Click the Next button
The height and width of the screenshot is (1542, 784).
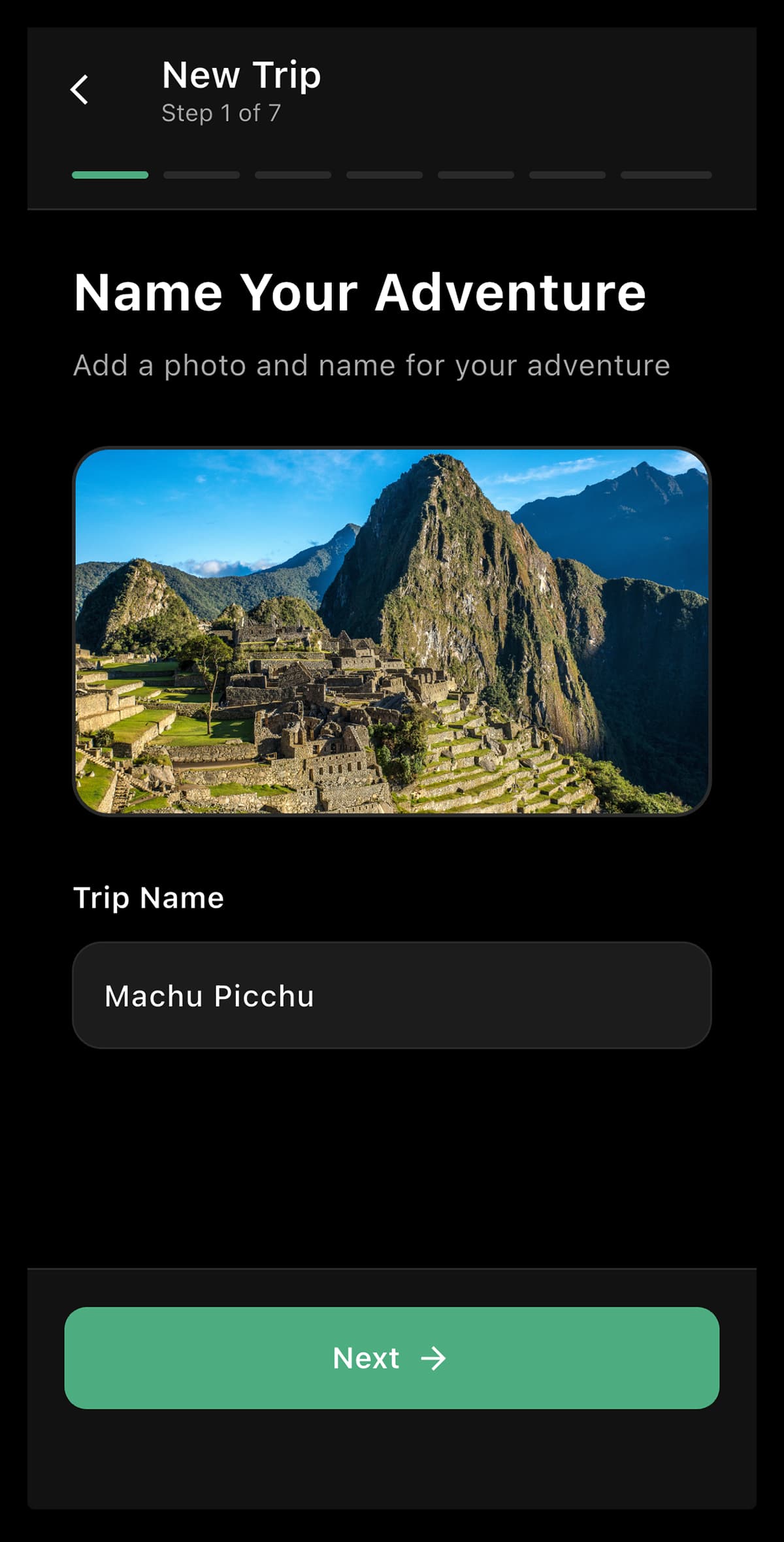click(x=392, y=1358)
